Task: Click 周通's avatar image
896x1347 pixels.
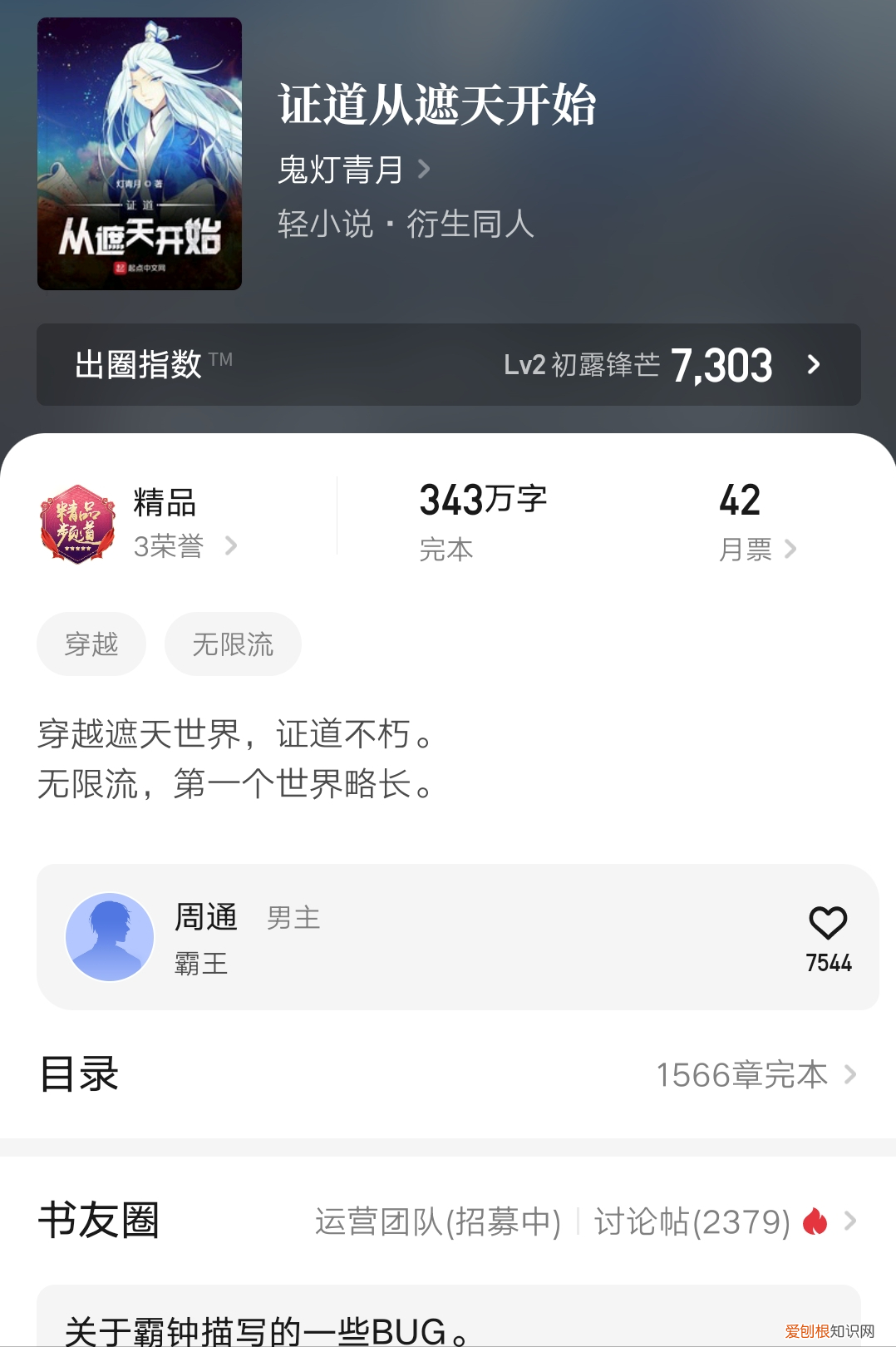Action: coord(109,935)
